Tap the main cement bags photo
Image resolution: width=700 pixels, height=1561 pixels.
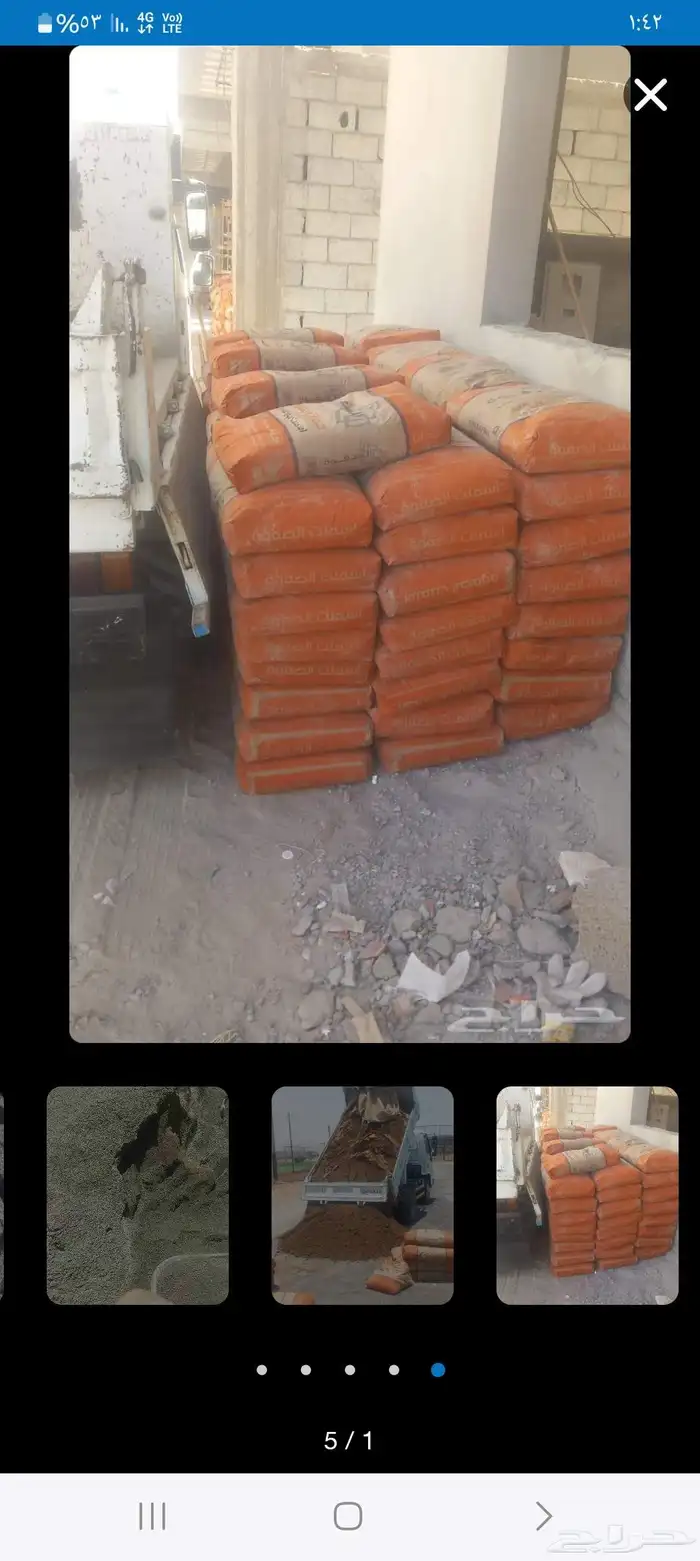pos(350,545)
